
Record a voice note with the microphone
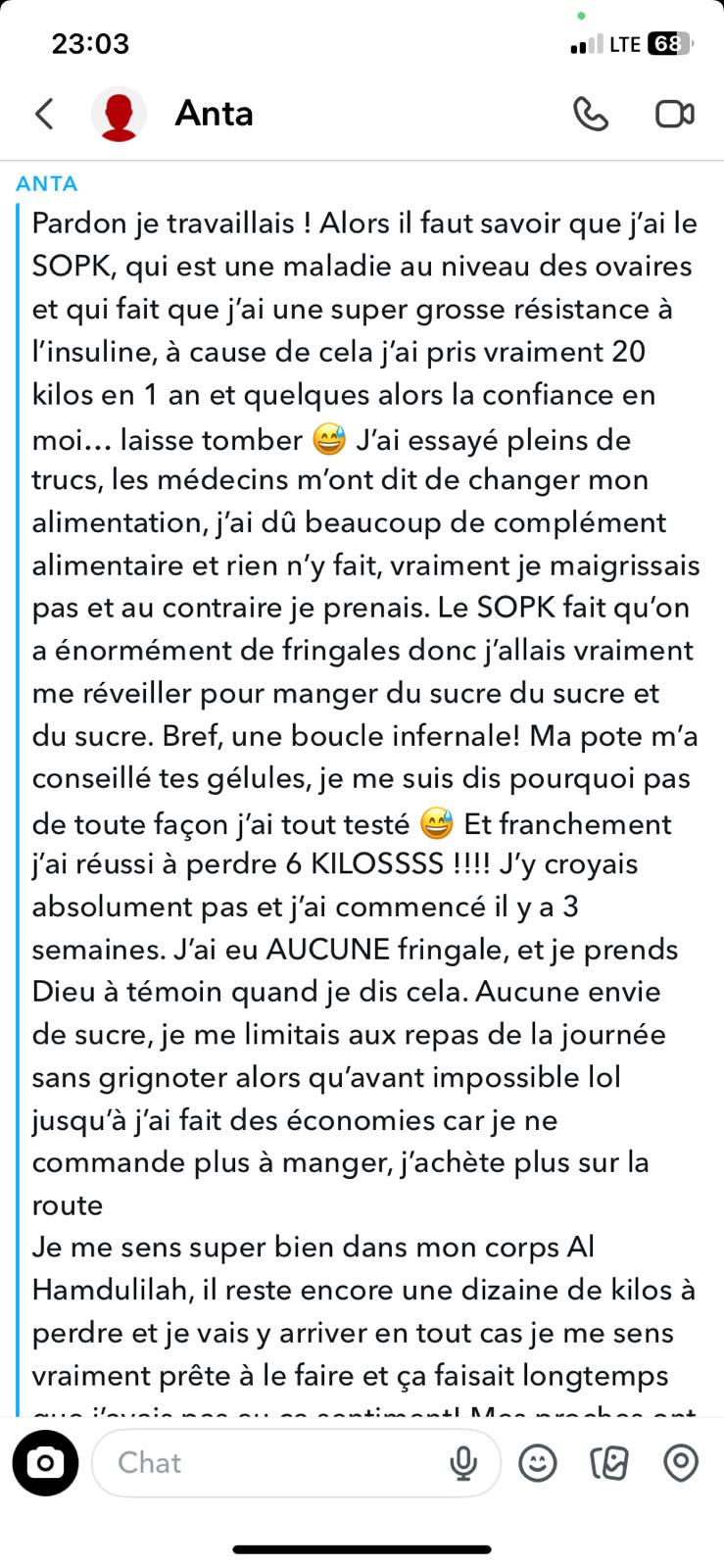tap(463, 1463)
